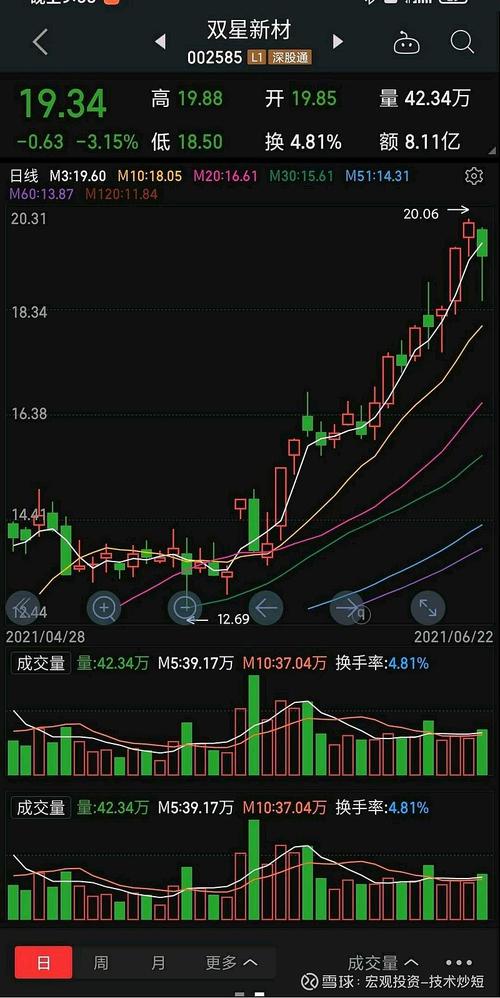The height and width of the screenshot is (998, 500).
Task: Select the 日 daily period tab
Action: coord(43,962)
